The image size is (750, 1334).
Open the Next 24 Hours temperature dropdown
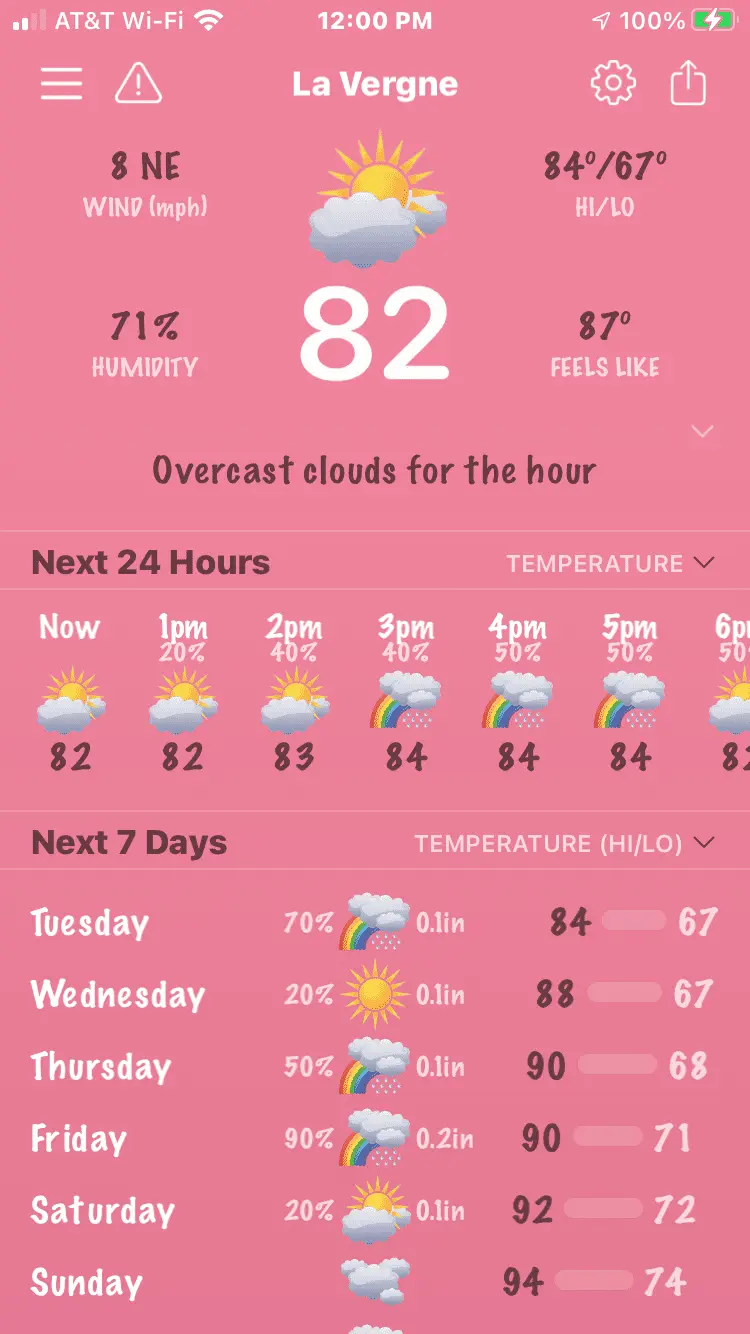[x=610, y=563]
